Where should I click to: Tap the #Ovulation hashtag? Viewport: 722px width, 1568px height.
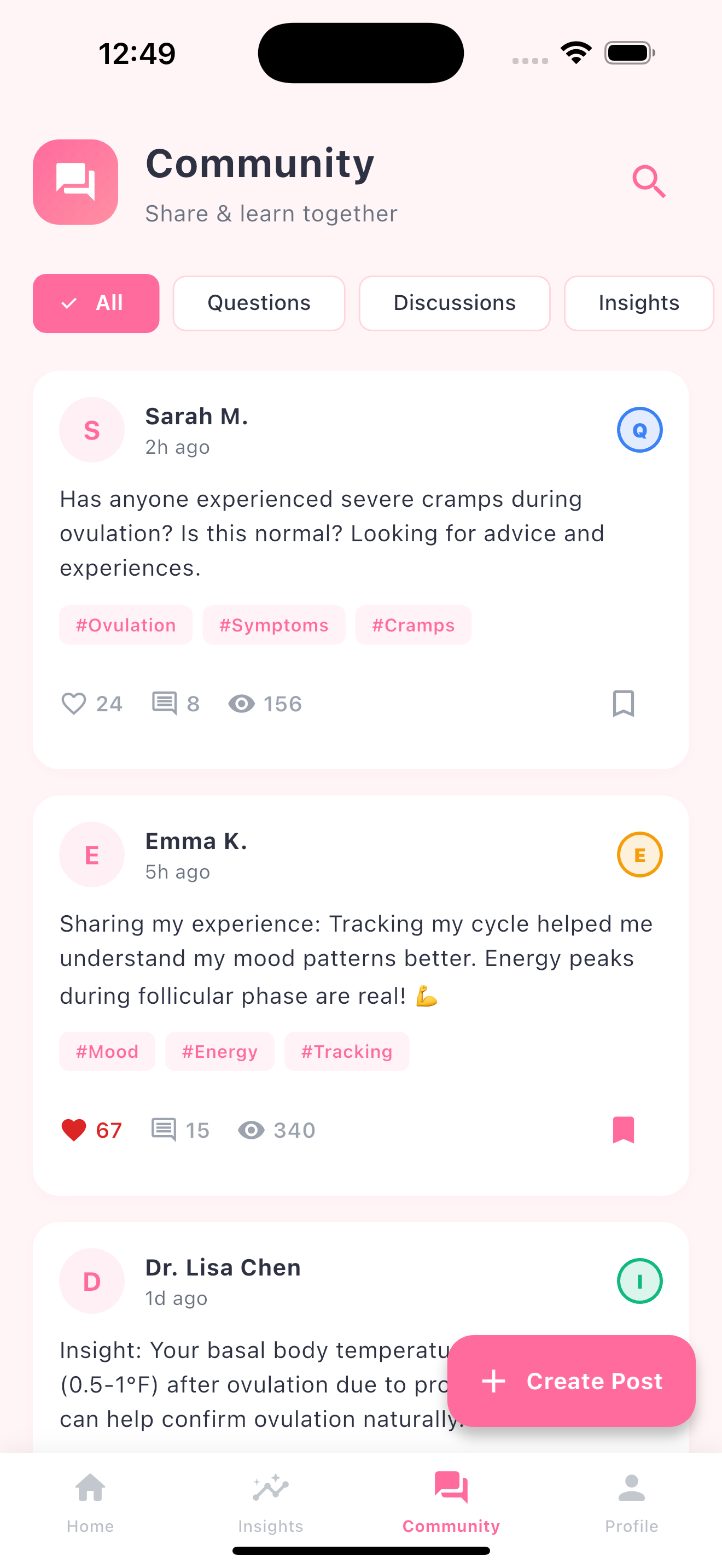point(125,625)
